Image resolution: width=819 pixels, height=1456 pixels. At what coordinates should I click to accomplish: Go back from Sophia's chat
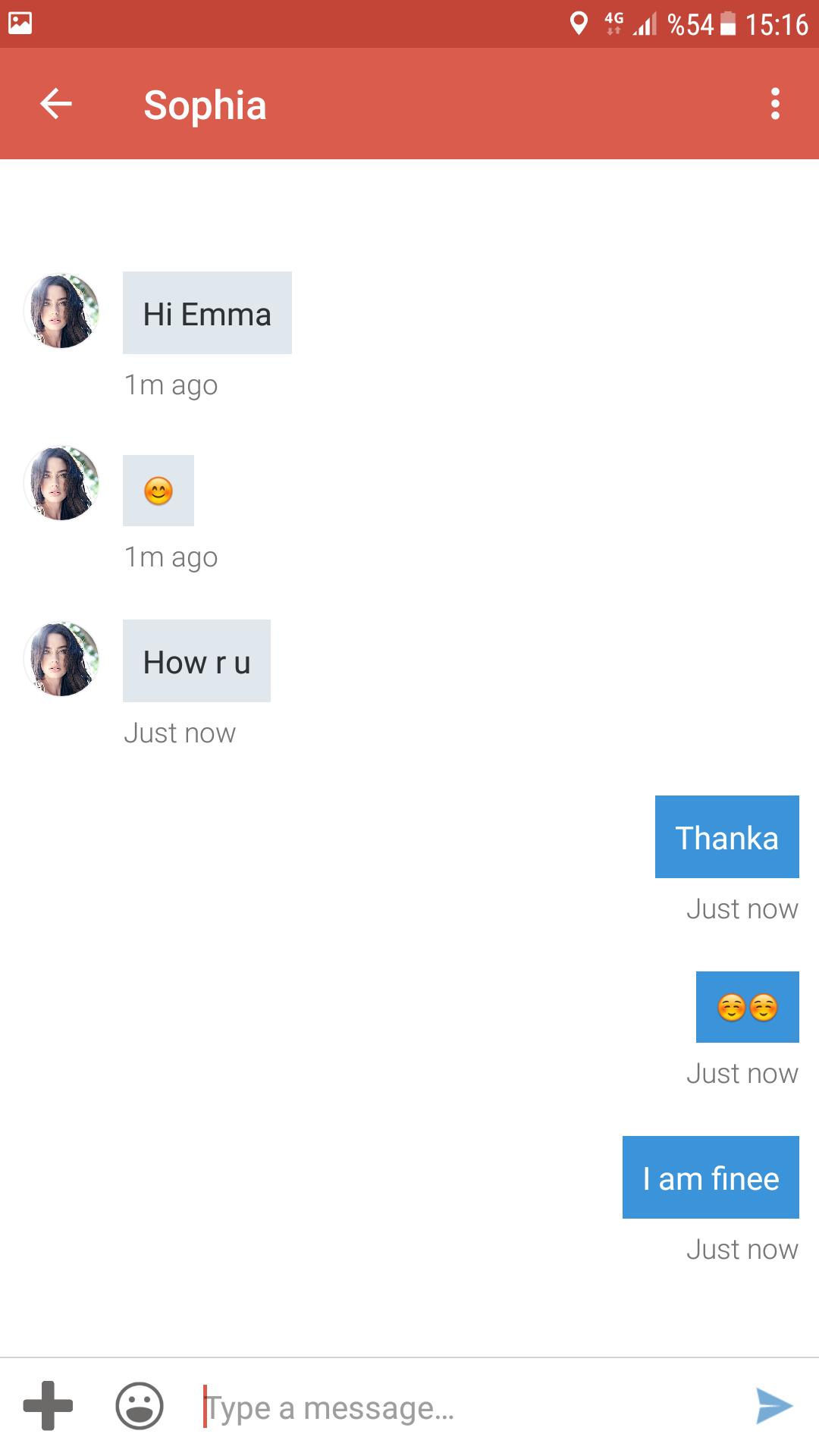(56, 104)
